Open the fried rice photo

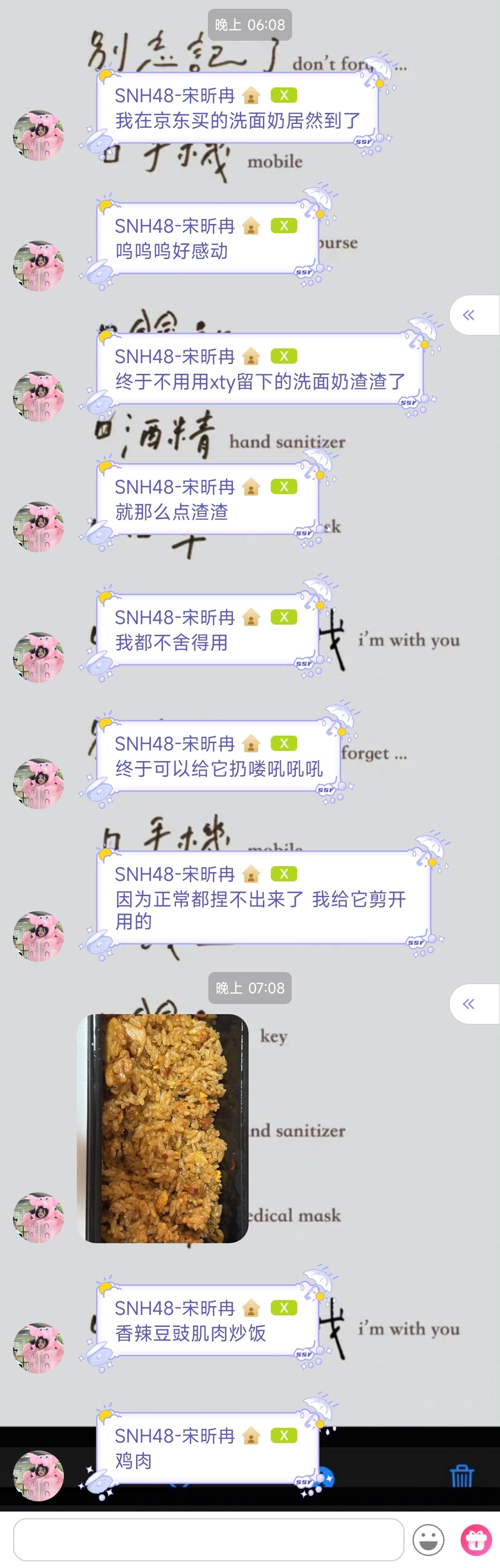pyautogui.click(x=162, y=1128)
